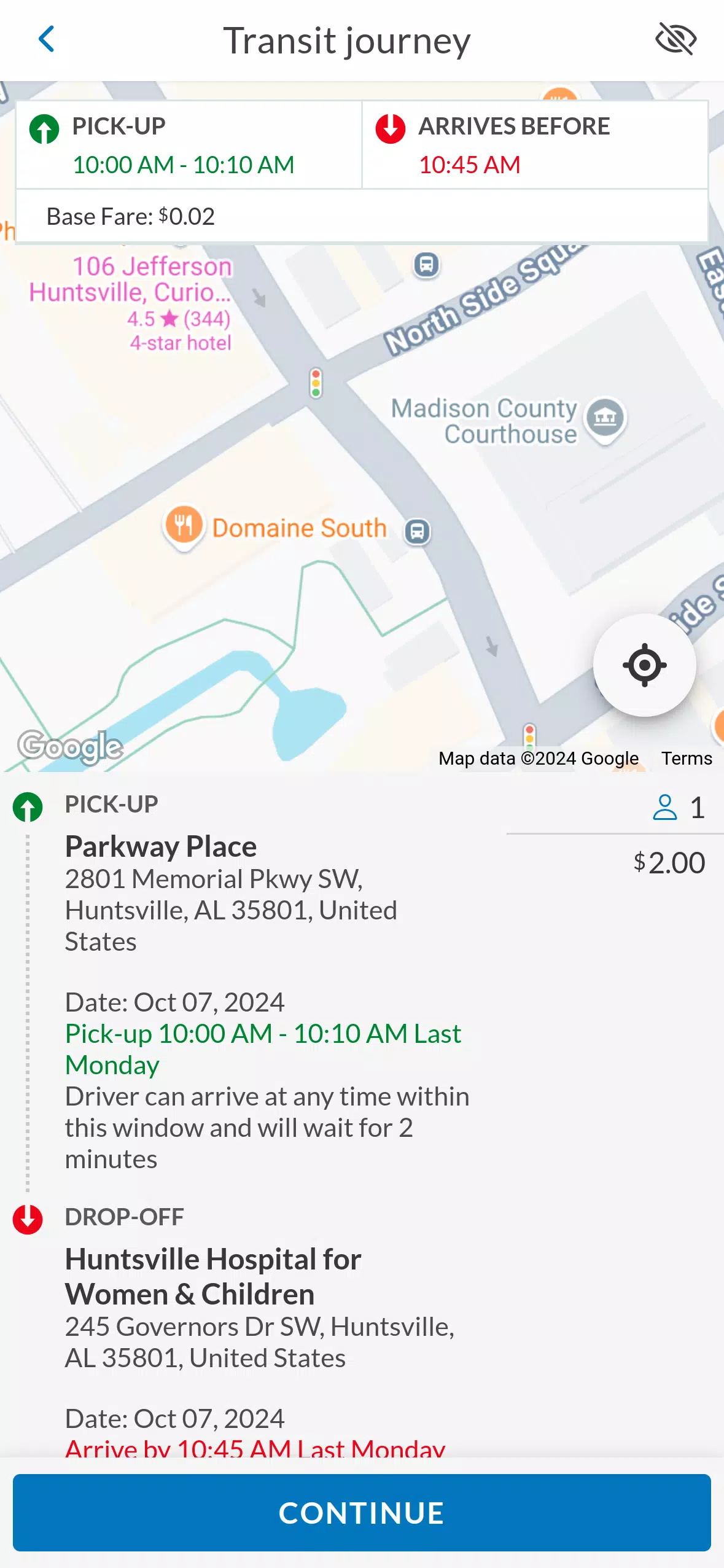Image resolution: width=724 pixels, height=1568 pixels.
Task: Tap the CONTINUE button
Action: (x=362, y=1513)
